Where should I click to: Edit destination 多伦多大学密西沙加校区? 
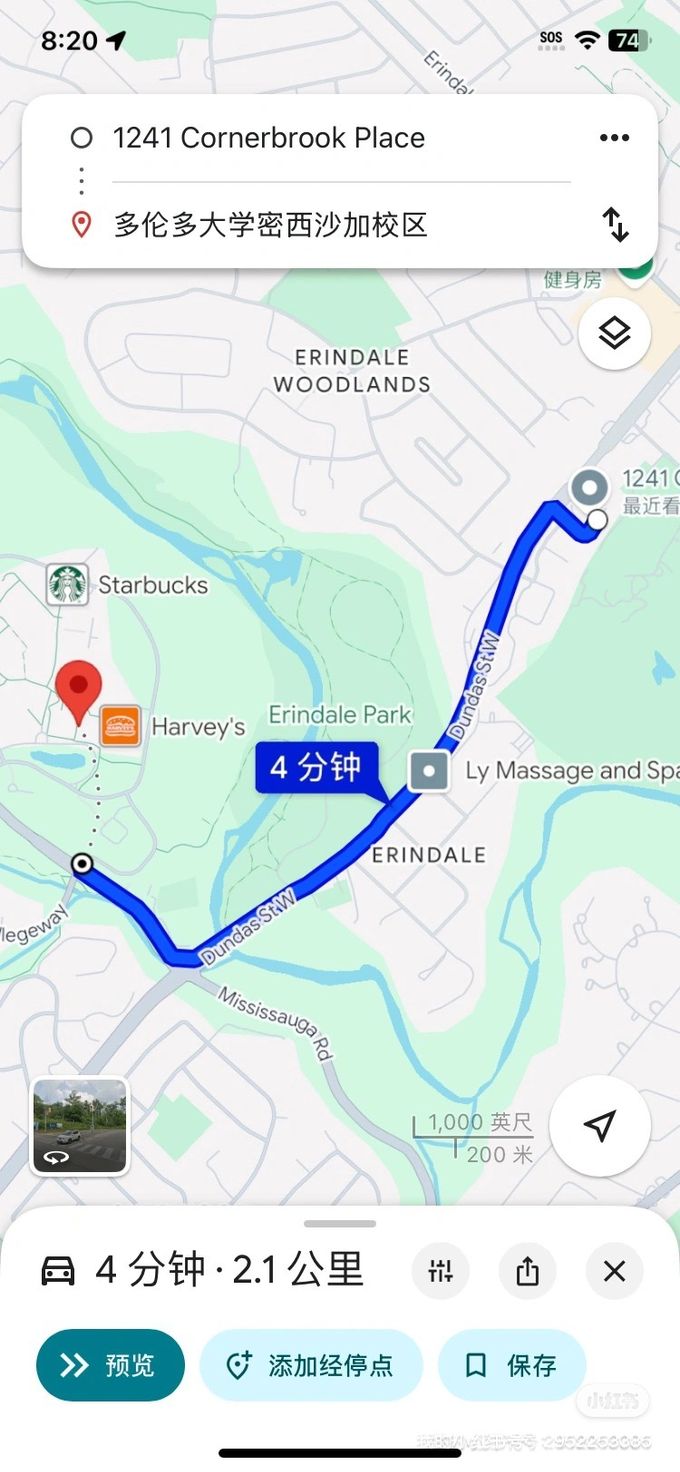point(271,224)
